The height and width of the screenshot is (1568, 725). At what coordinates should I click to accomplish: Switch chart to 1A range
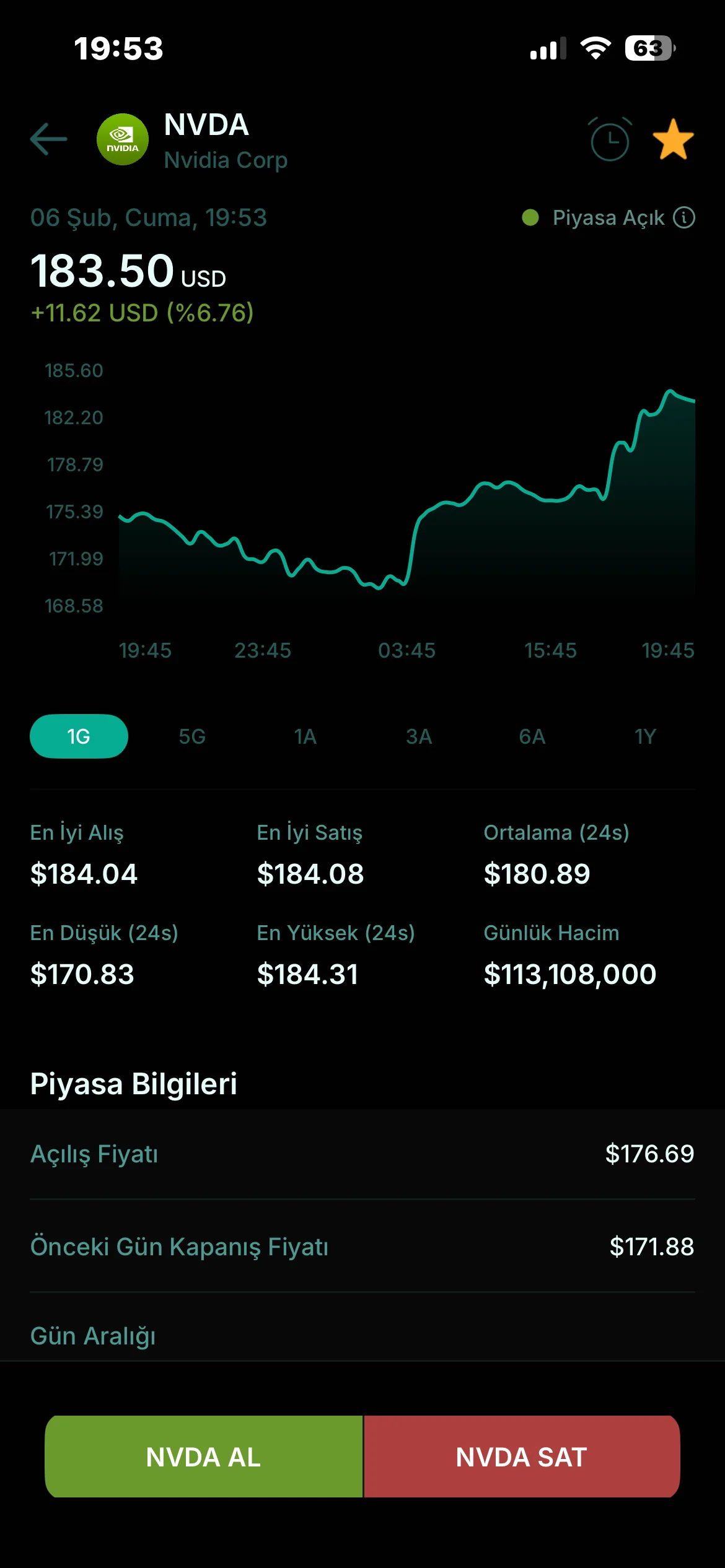tap(305, 736)
